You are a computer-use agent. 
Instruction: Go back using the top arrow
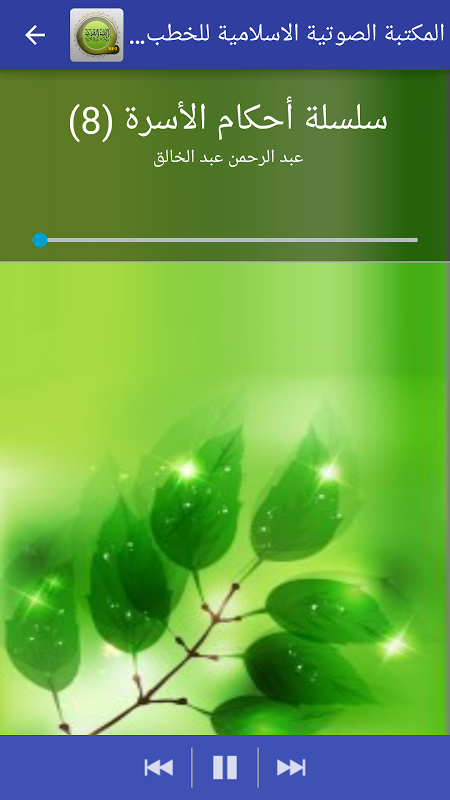tap(35, 35)
